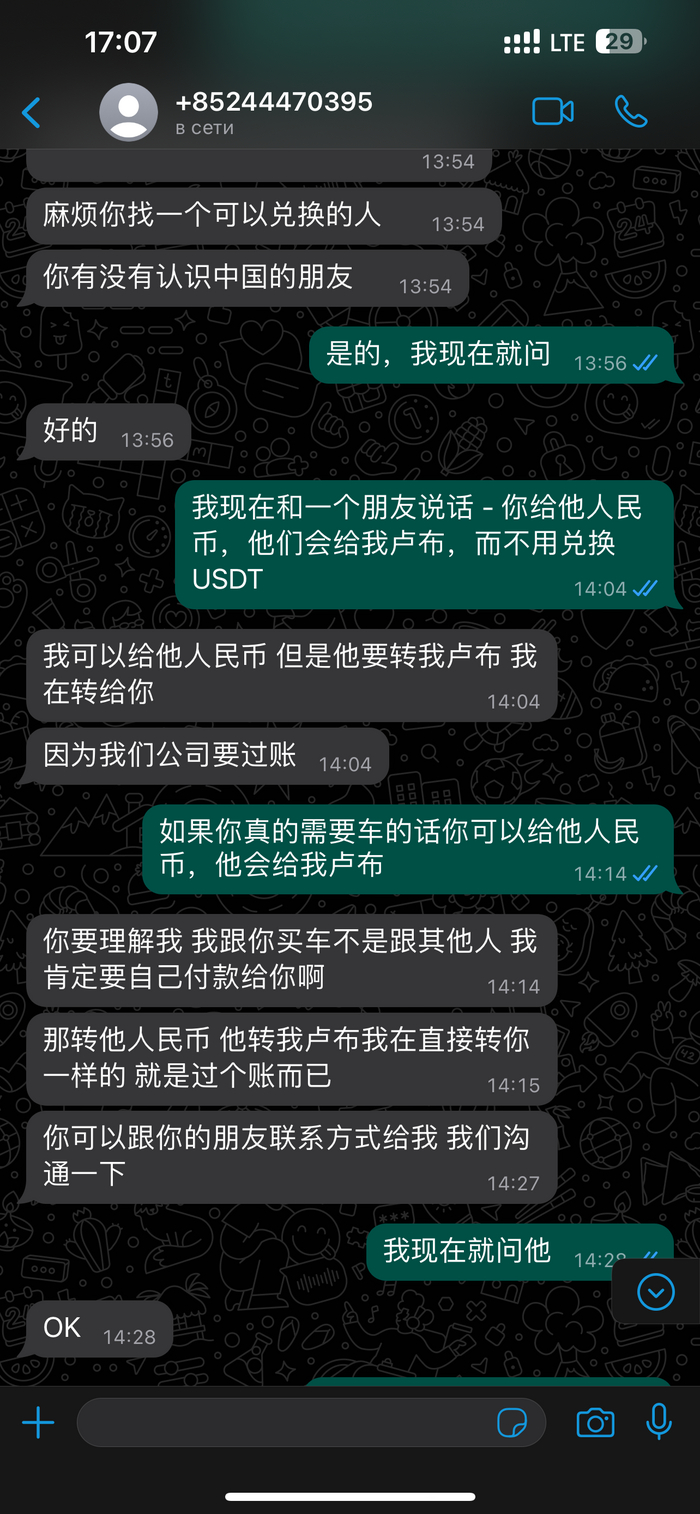
Task: Start a voice call
Action: tap(631, 111)
